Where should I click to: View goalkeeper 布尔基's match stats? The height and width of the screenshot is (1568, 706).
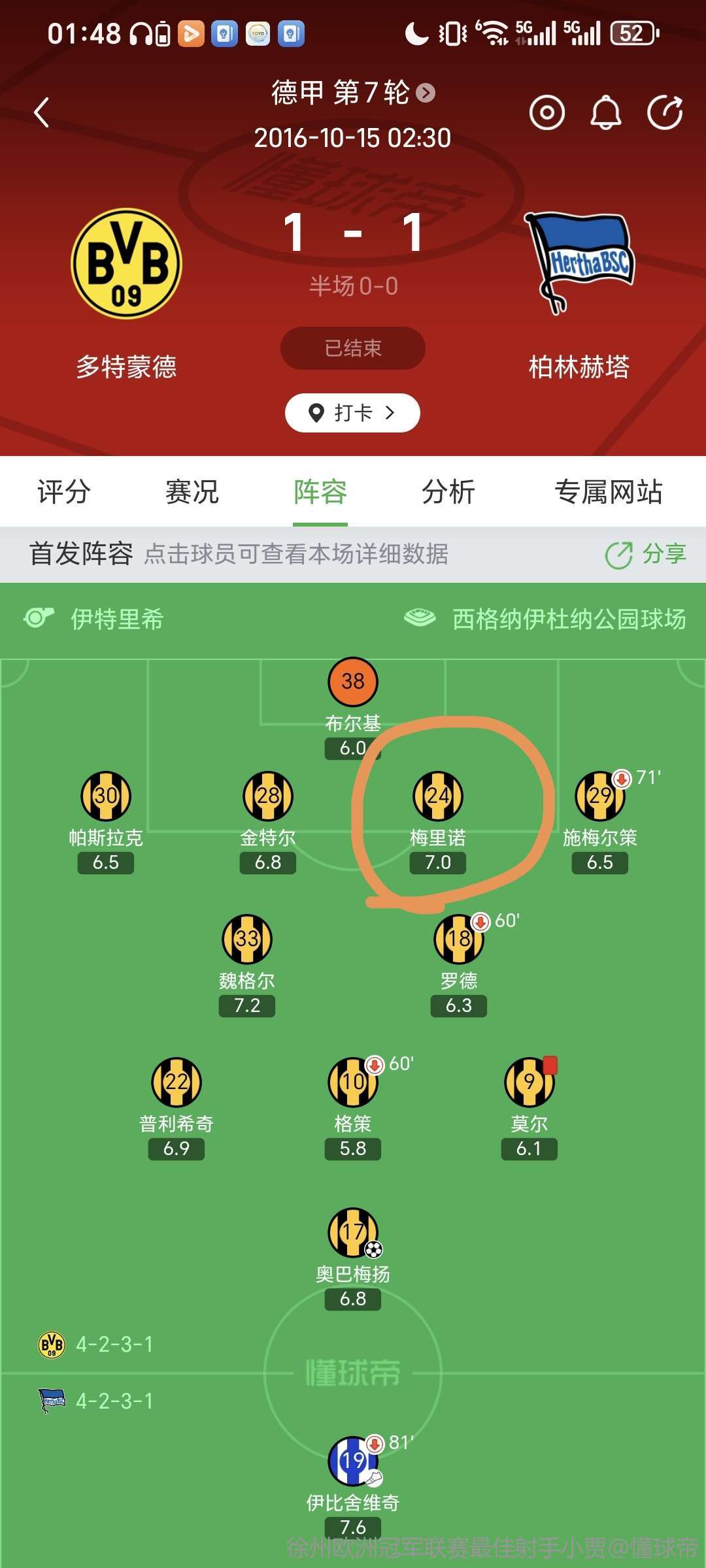353,682
